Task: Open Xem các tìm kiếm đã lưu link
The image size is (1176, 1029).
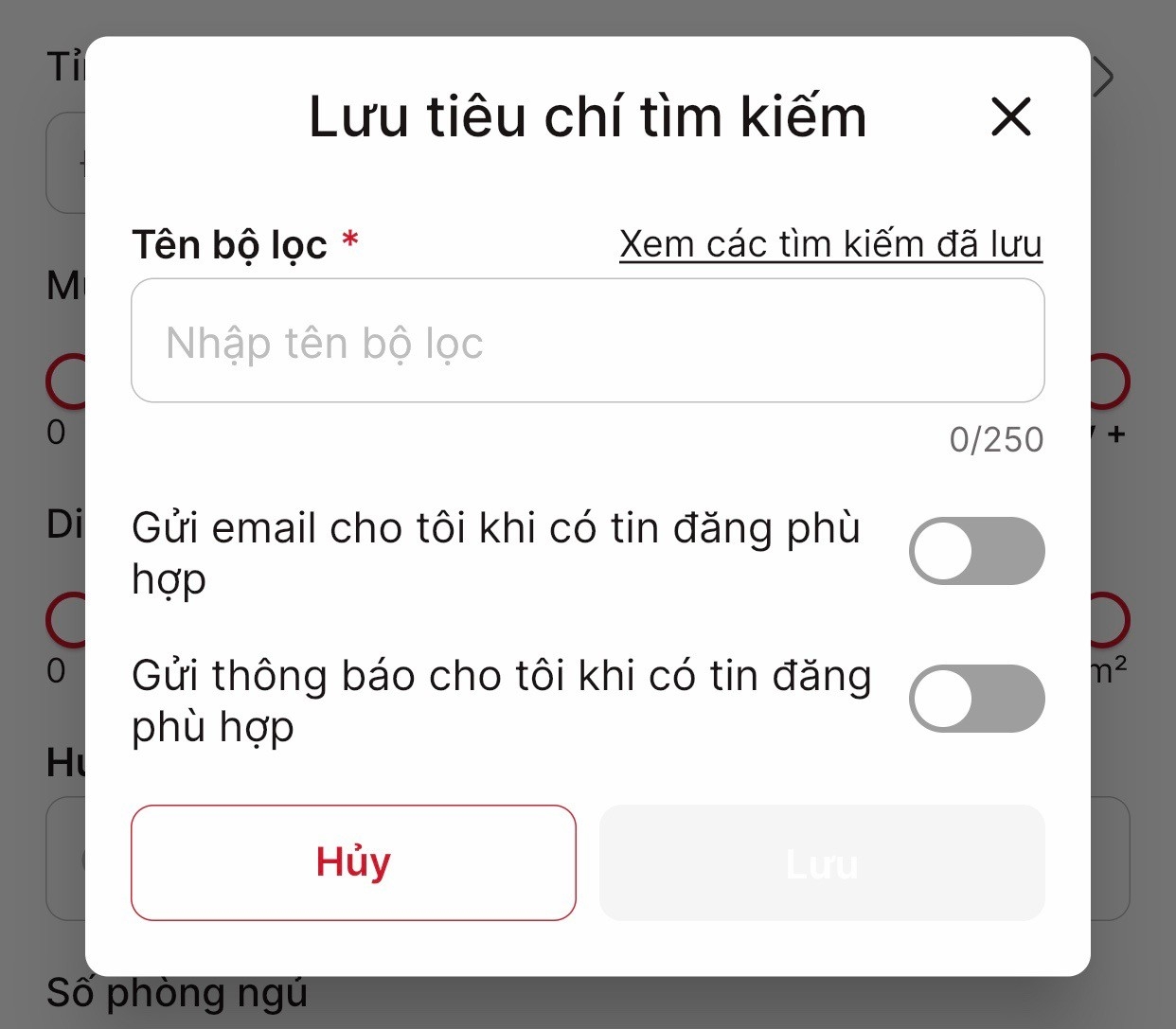Action: pyautogui.click(x=830, y=244)
